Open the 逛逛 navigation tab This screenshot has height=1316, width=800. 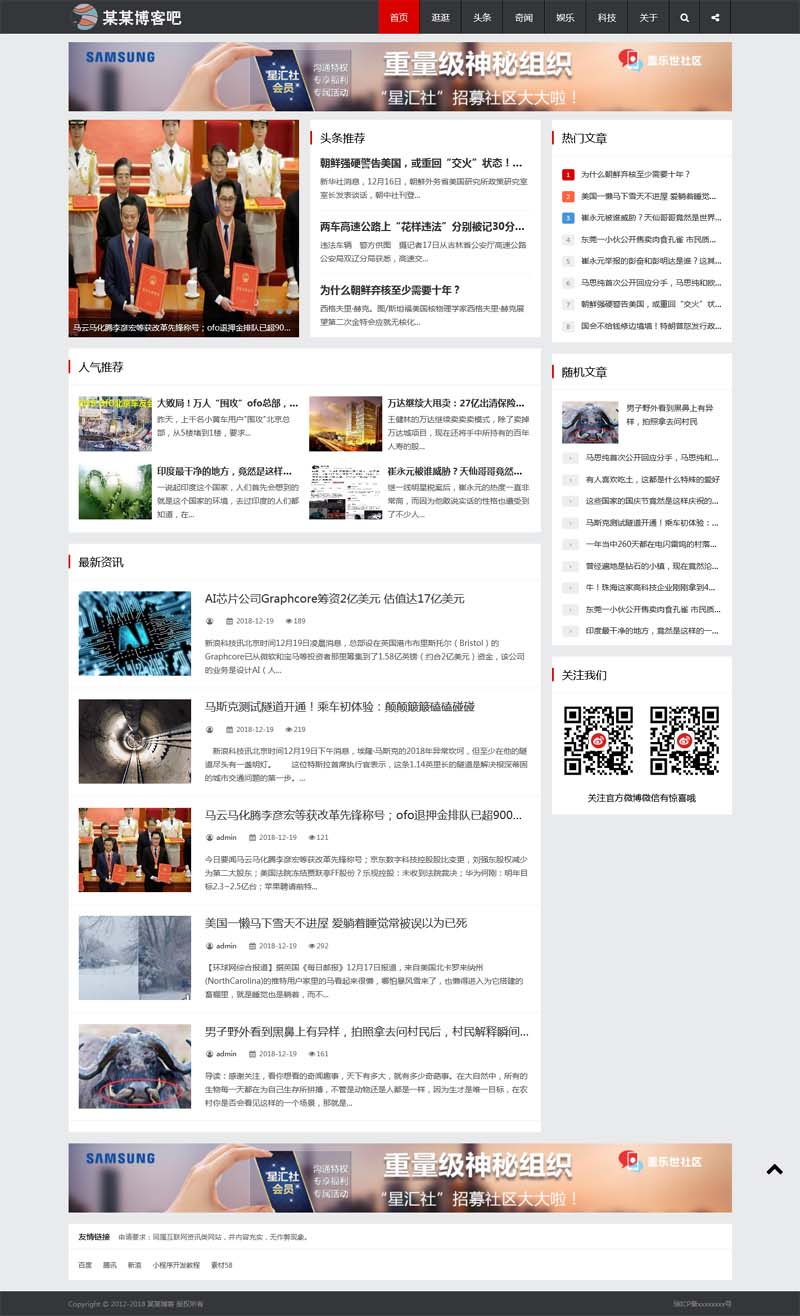point(441,17)
